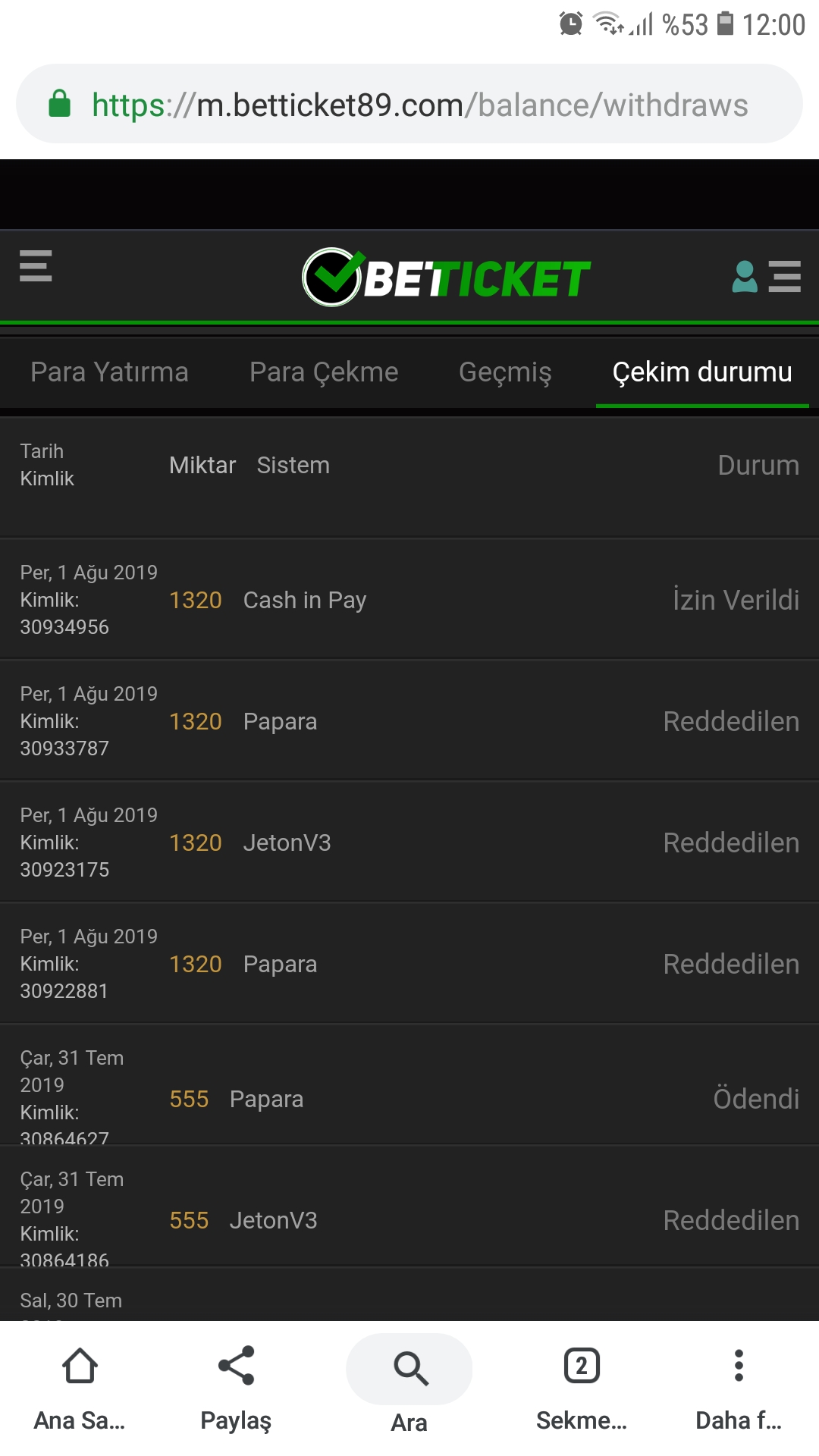Viewport: 819px width, 1456px height.
Task: Open the left hamburger menu
Action: [36, 265]
